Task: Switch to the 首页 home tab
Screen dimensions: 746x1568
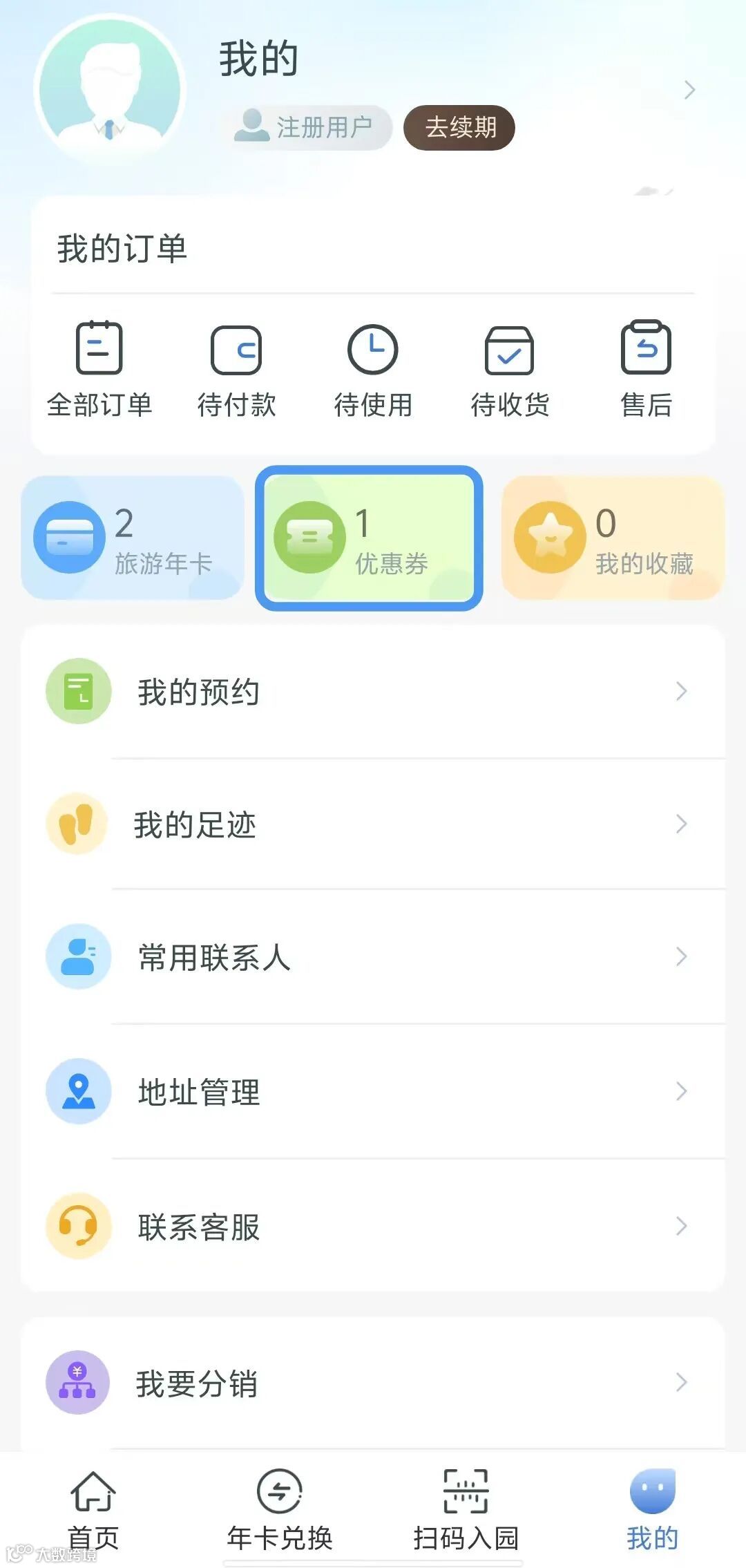Action: tap(93, 1510)
